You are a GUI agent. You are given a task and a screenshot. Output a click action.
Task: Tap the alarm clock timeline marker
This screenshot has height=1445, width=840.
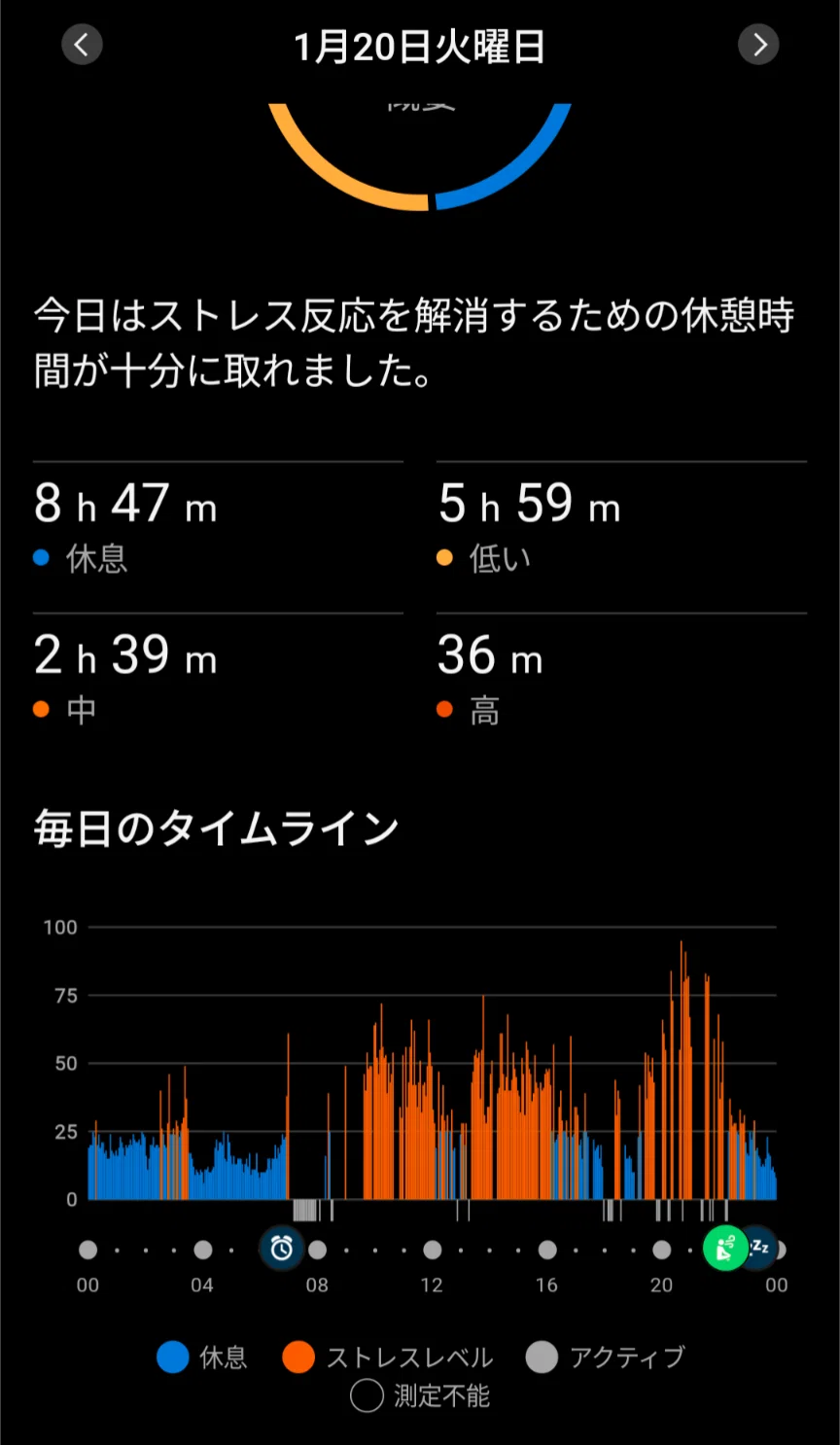pyautogui.click(x=282, y=1248)
